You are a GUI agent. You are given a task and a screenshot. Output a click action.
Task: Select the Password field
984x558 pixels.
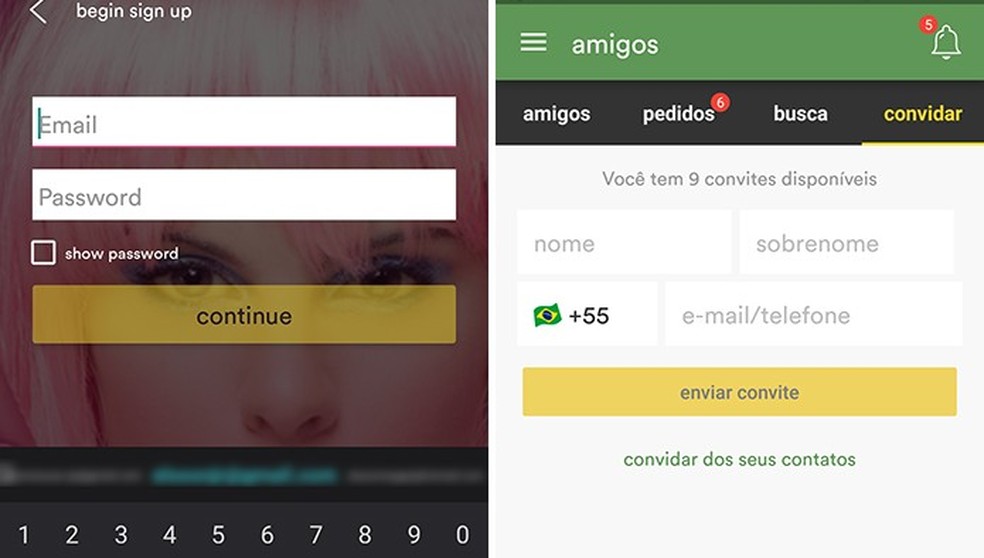(x=244, y=196)
